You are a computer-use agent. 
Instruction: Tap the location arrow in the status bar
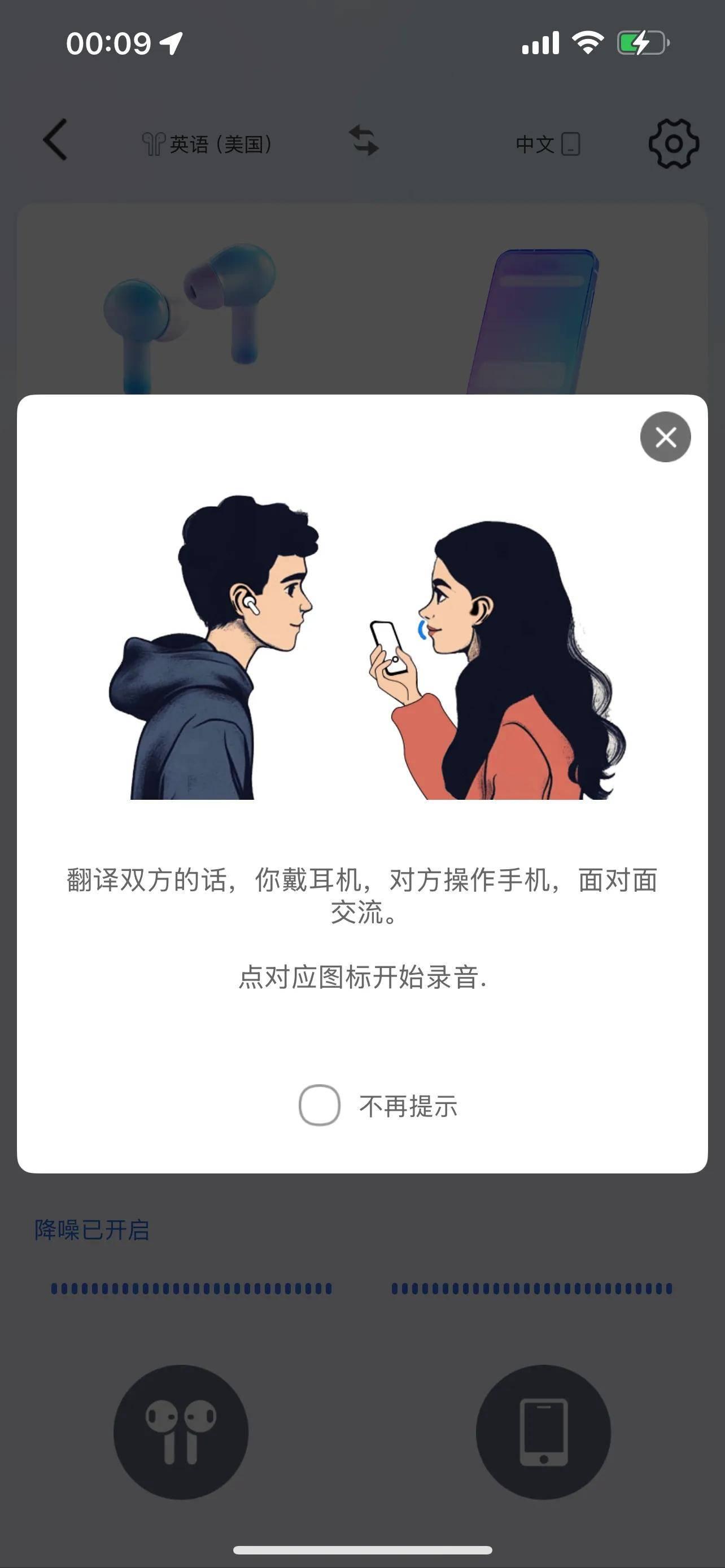[x=171, y=42]
